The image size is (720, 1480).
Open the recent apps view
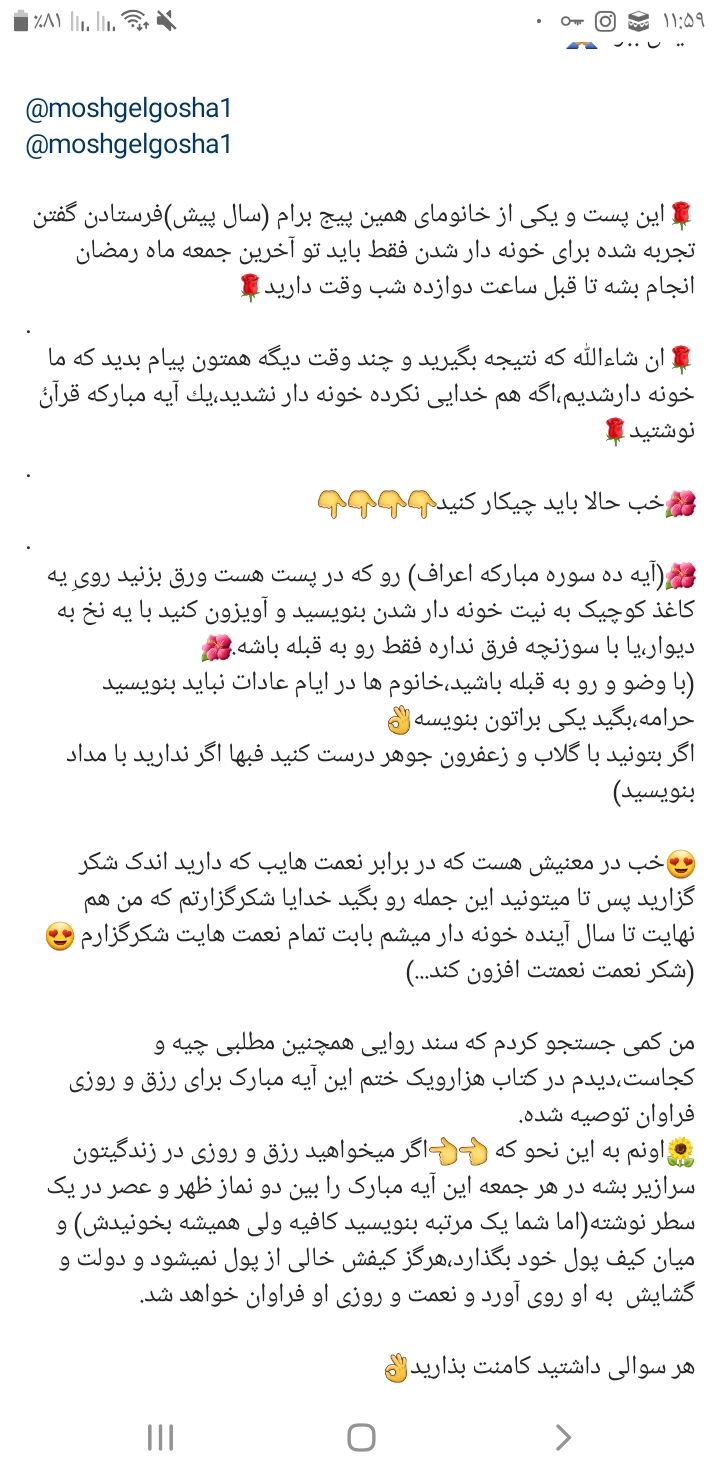pos(160,1438)
